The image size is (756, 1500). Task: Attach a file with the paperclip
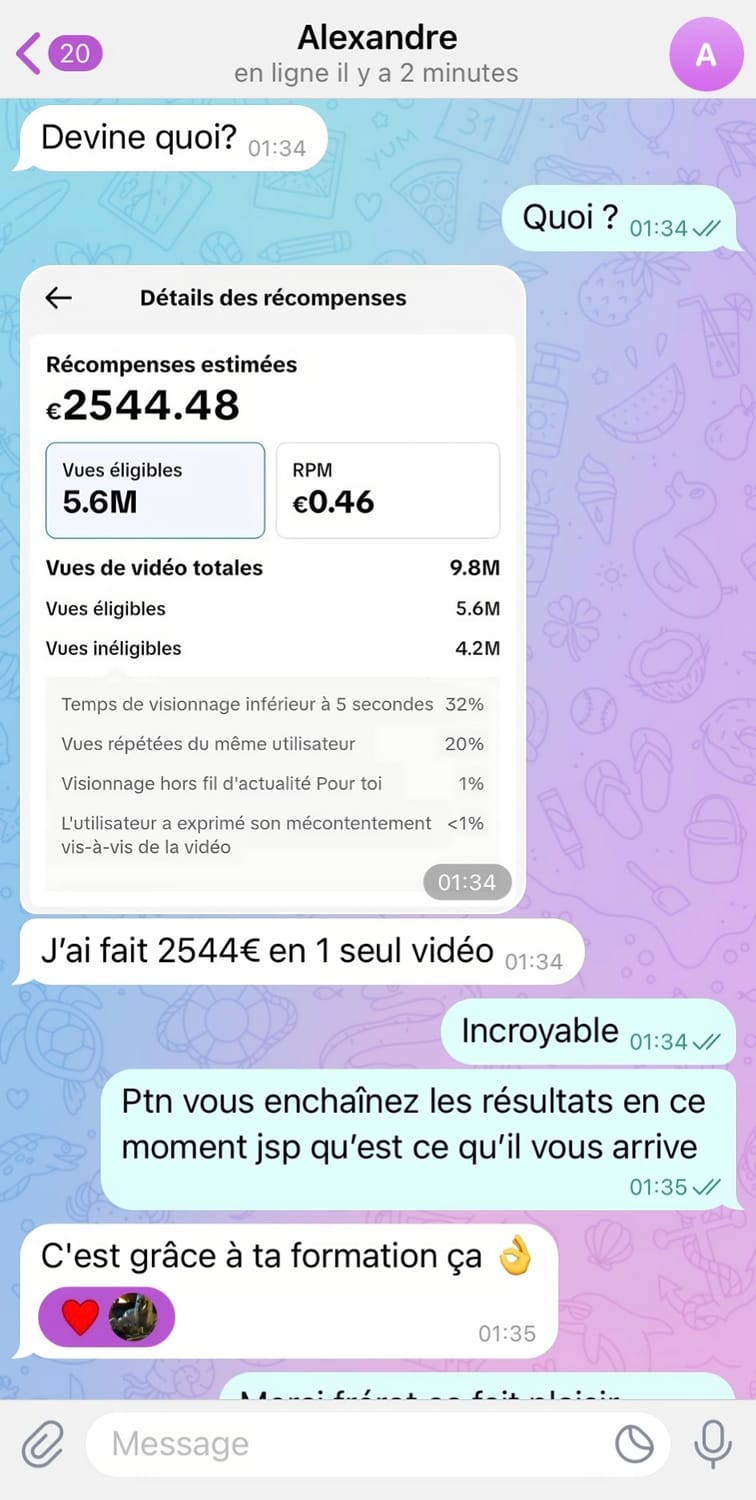pos(43,1444)
